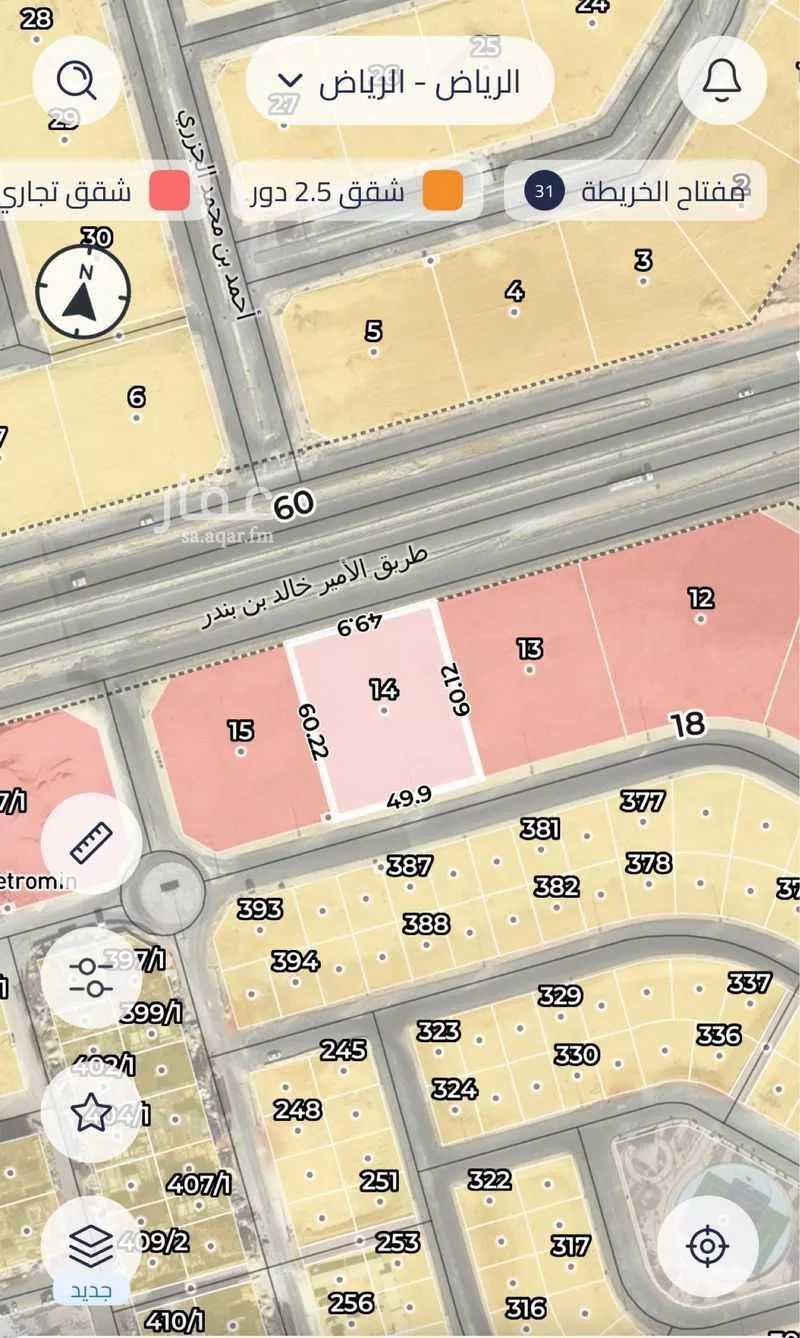The width and height of the screenshot is (800, 1338).
Task: Open the search magnifier icon
Action: [x=77, y=80]
